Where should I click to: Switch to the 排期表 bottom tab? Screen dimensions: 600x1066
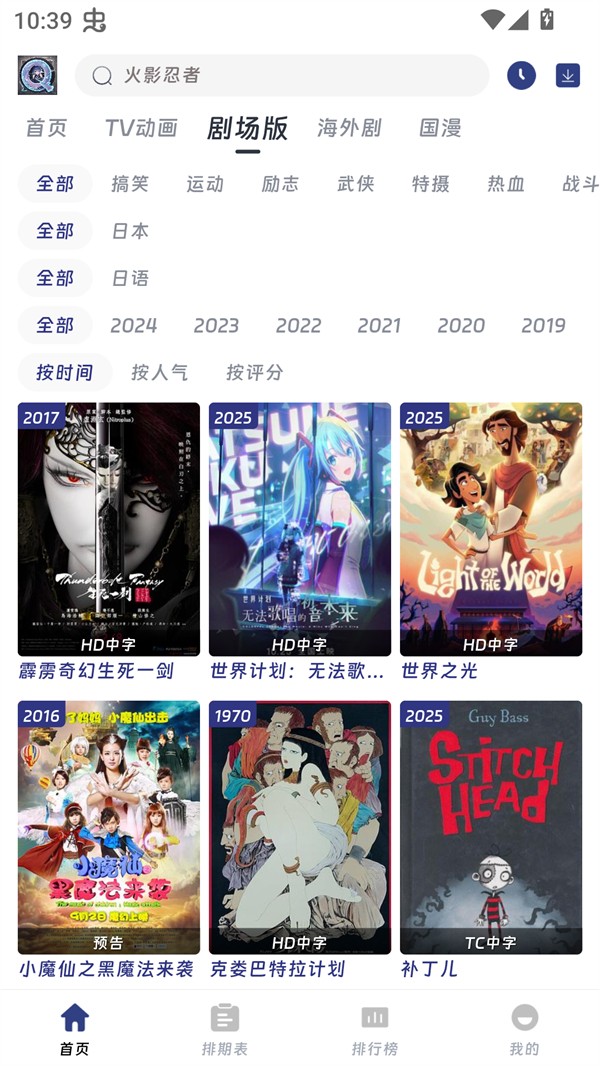tap(225, 1029)
